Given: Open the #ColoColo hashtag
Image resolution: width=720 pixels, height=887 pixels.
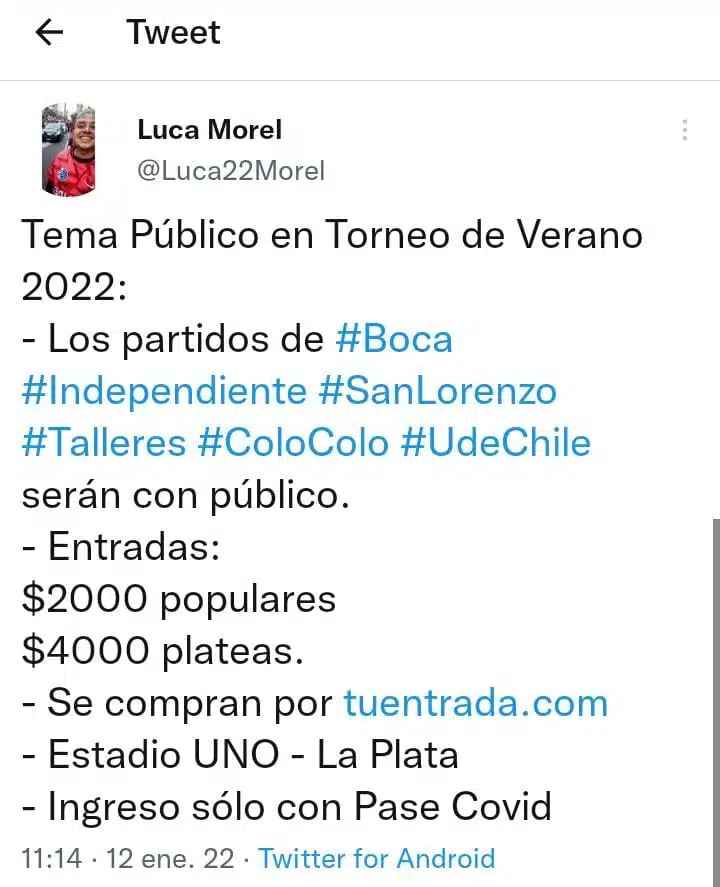Looking at the screenshot, I should pyautogui.click(x=293, y=442).
